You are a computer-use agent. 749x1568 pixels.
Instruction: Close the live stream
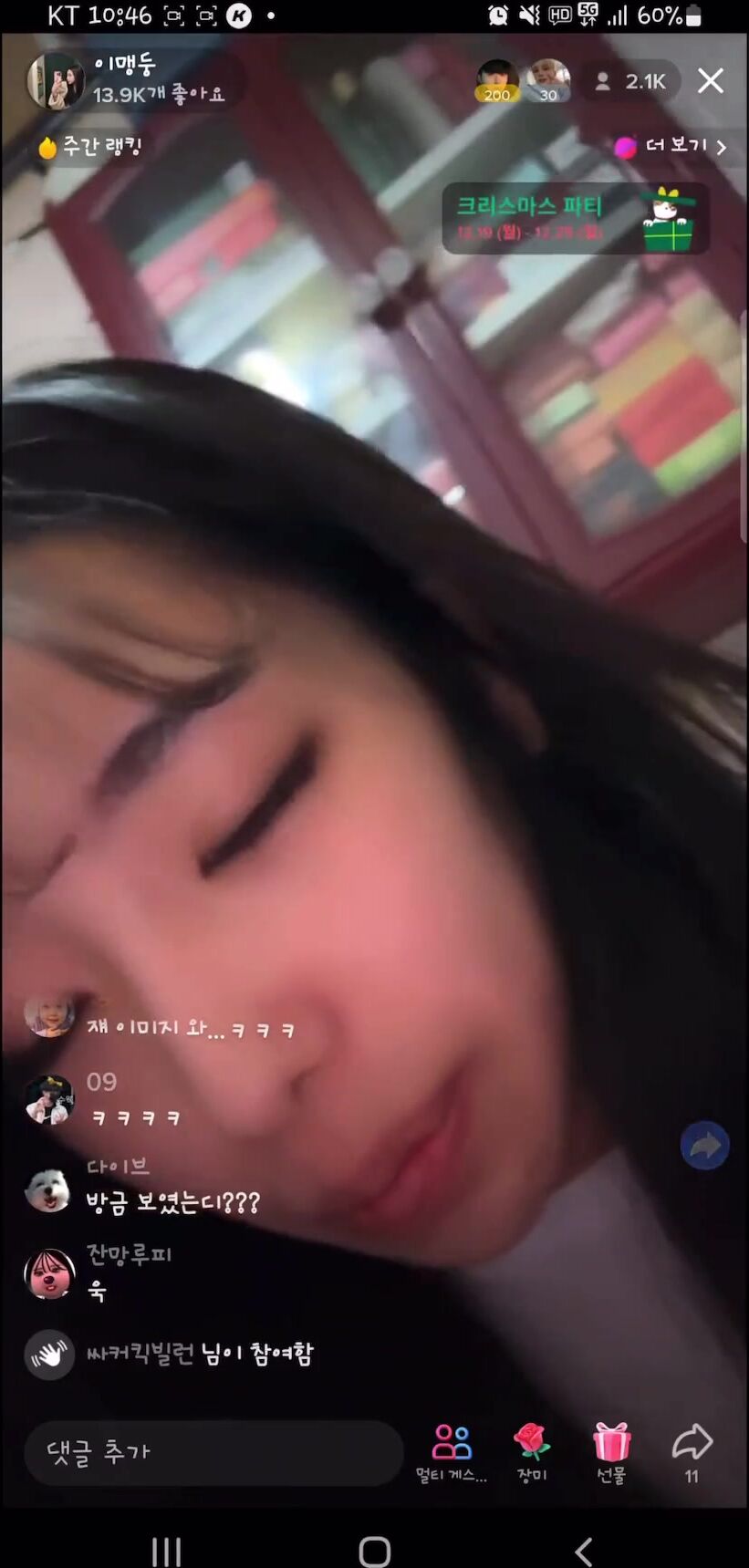(x=711, y=81)
